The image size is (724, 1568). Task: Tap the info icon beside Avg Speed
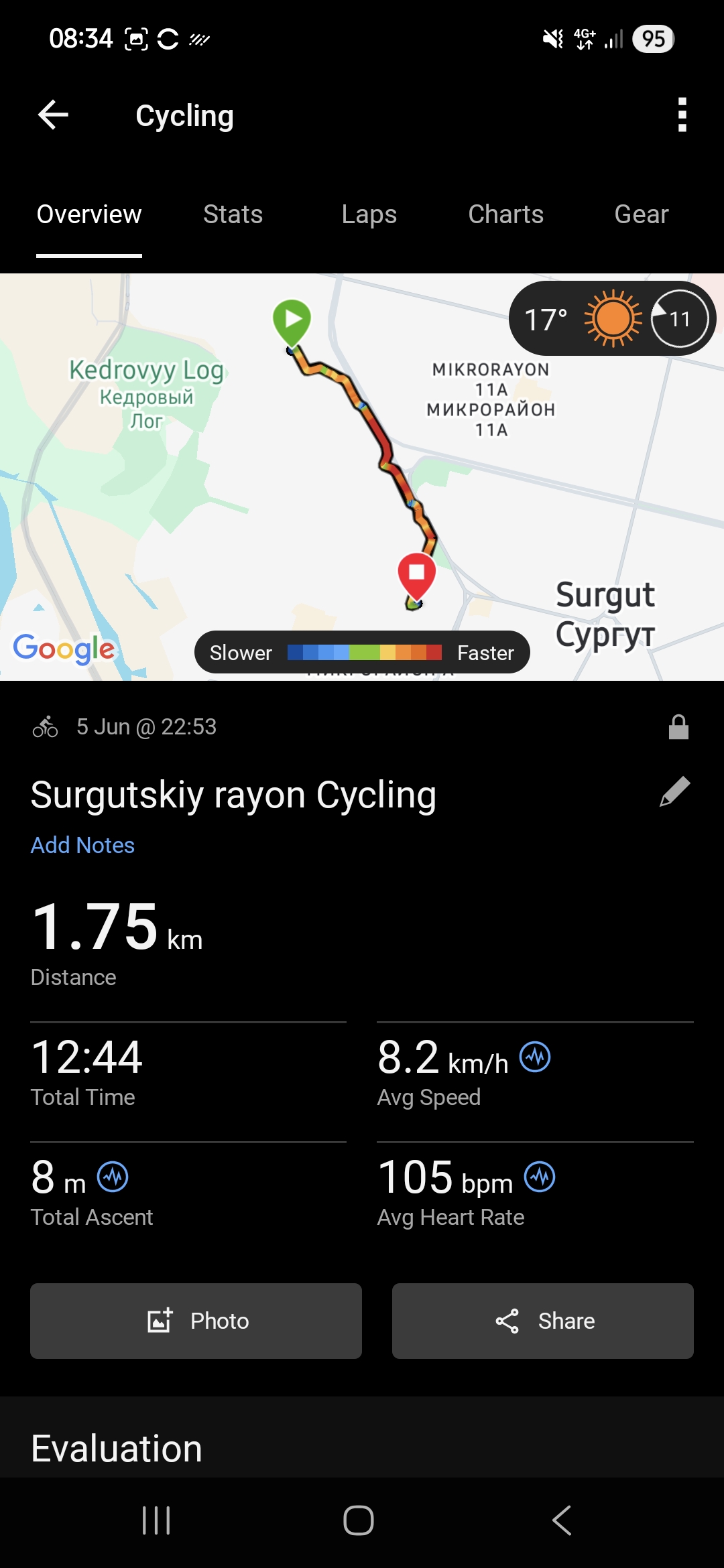[535, 1057]
